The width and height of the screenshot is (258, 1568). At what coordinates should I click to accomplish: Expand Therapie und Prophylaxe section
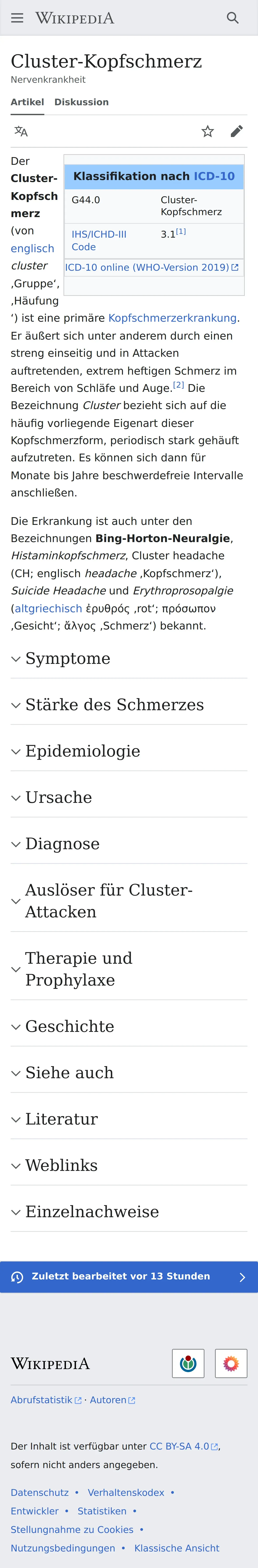click(x=79, y=969)
